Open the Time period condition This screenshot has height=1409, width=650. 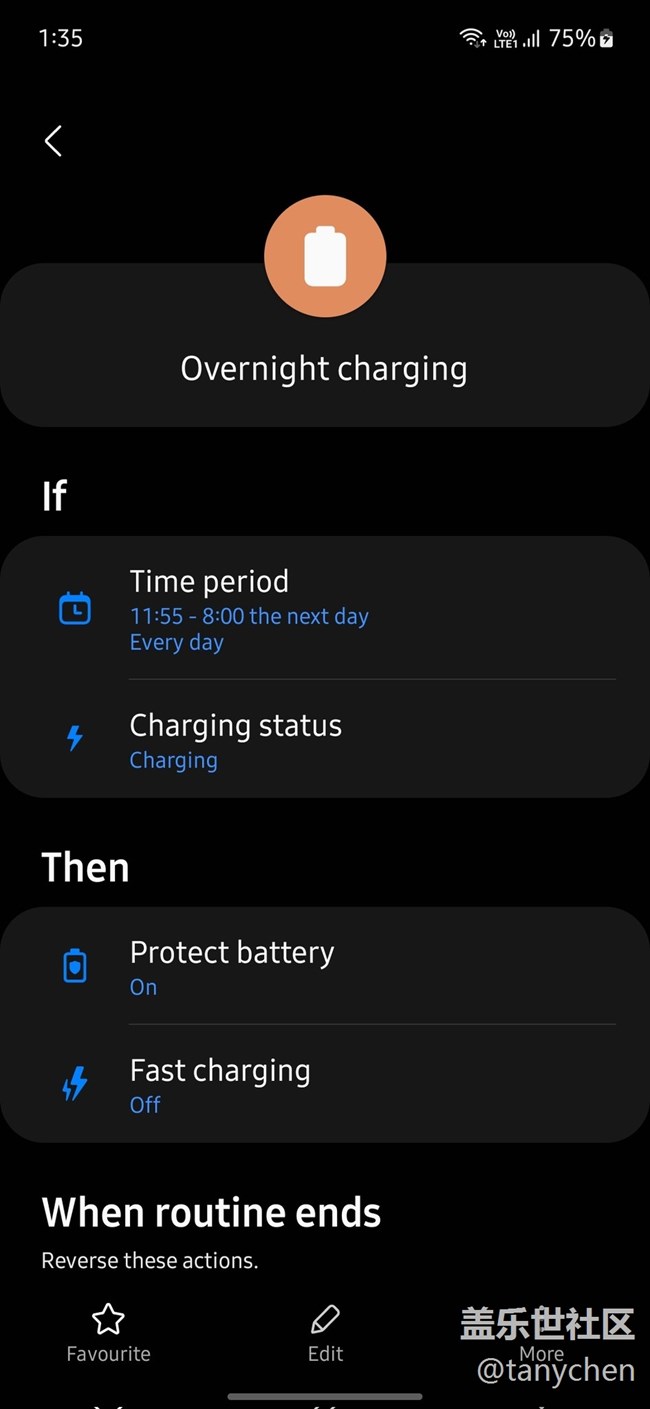click(325, 609)
